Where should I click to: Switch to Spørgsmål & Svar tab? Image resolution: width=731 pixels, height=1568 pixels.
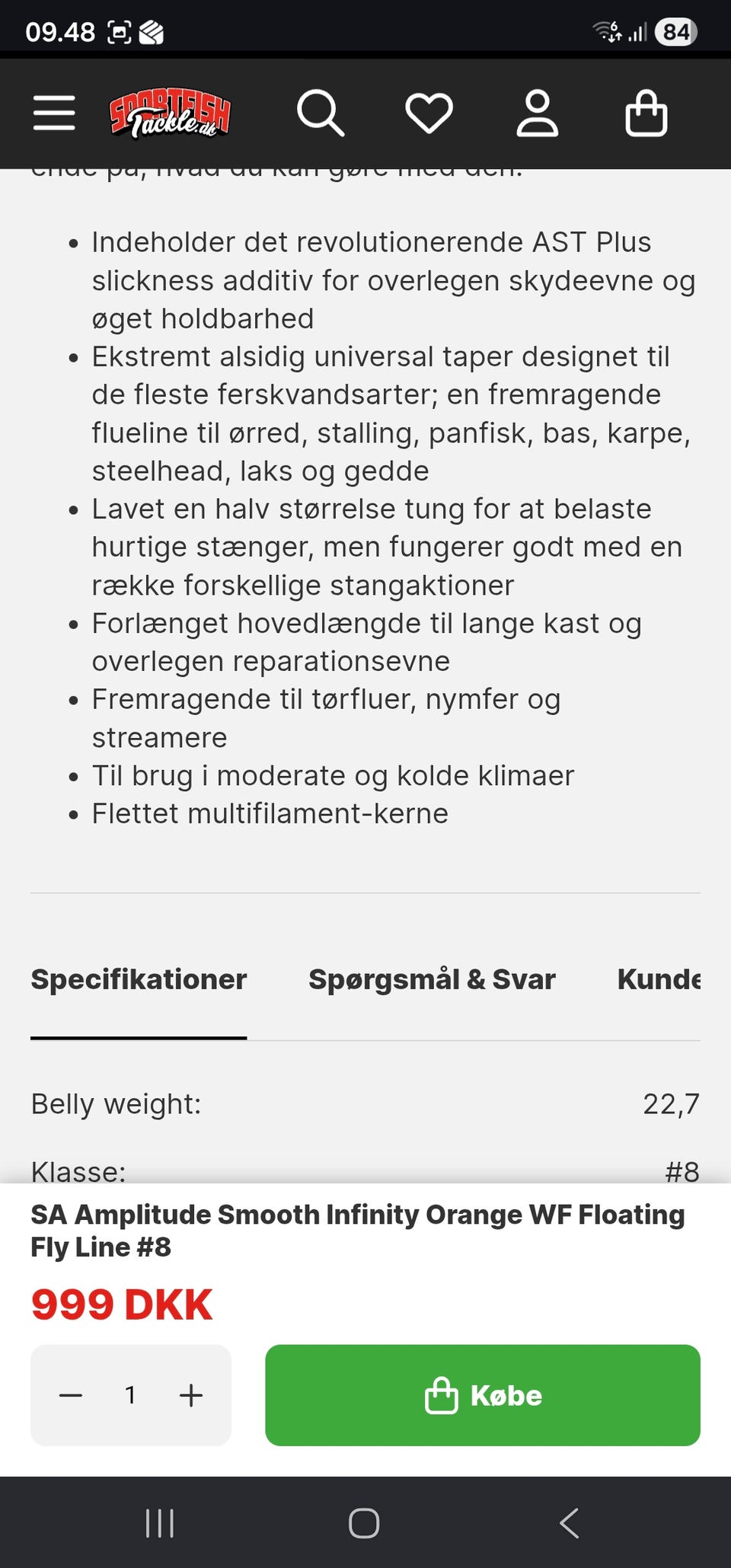tap(432, 979)
